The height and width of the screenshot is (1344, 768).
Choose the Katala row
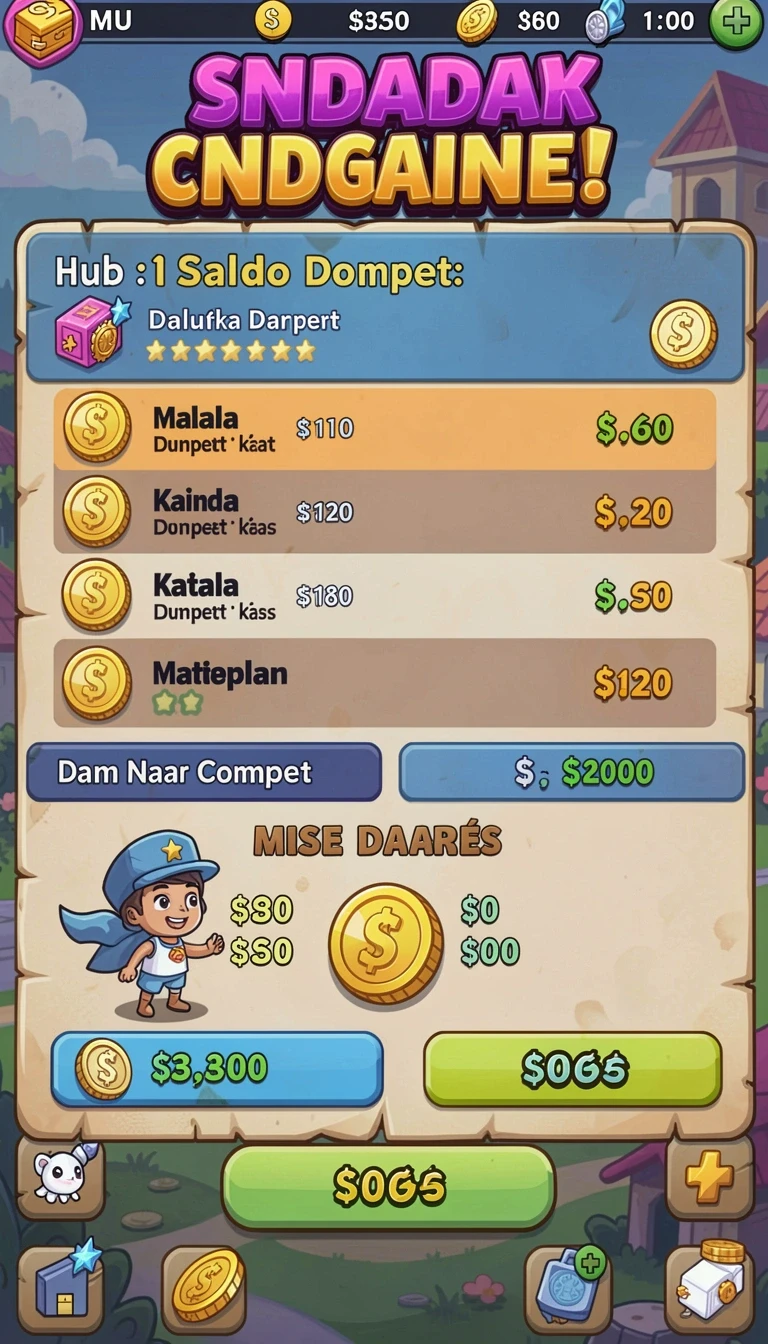pos(385,596)
